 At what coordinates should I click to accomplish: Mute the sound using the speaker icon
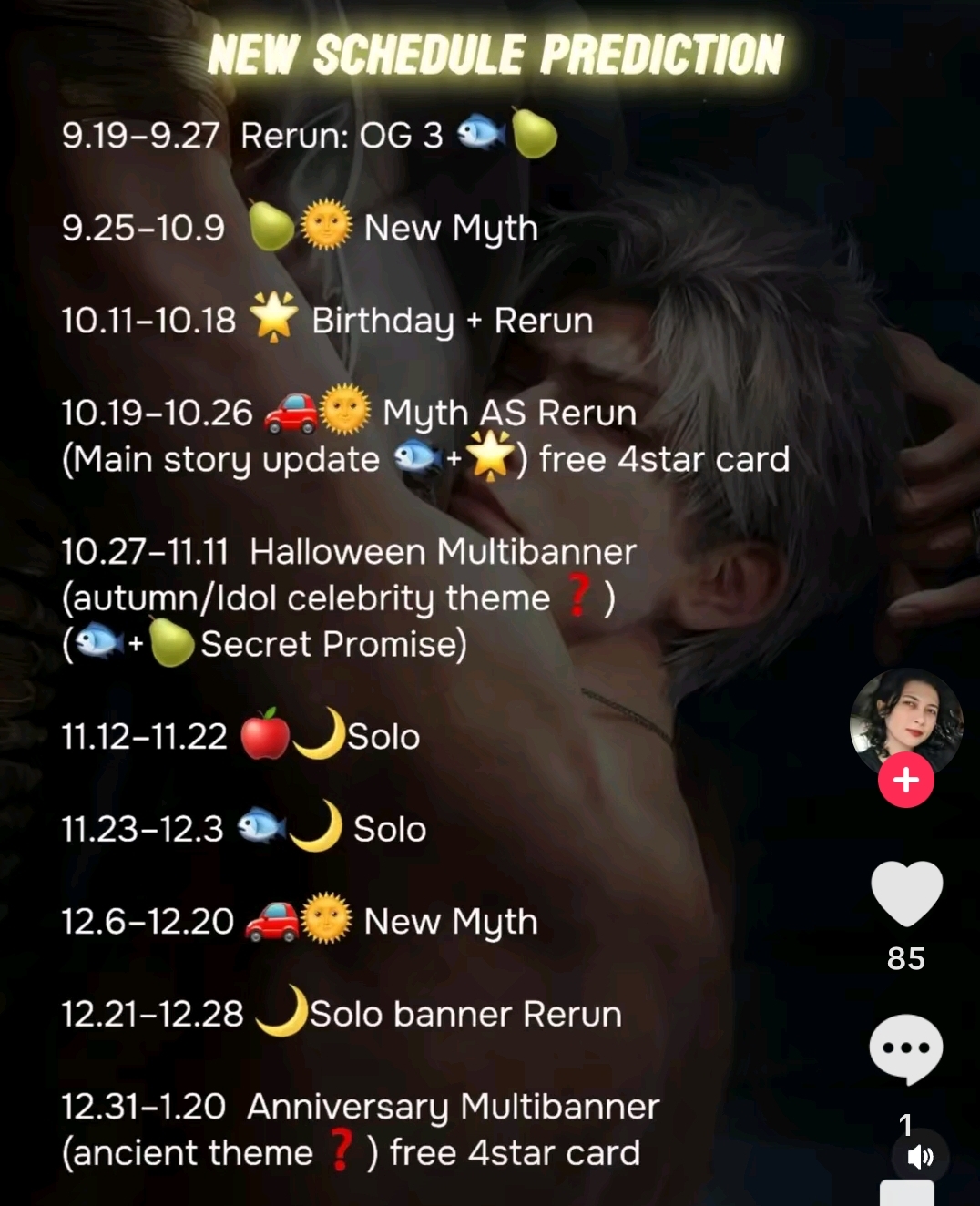tap(920, 1157)
